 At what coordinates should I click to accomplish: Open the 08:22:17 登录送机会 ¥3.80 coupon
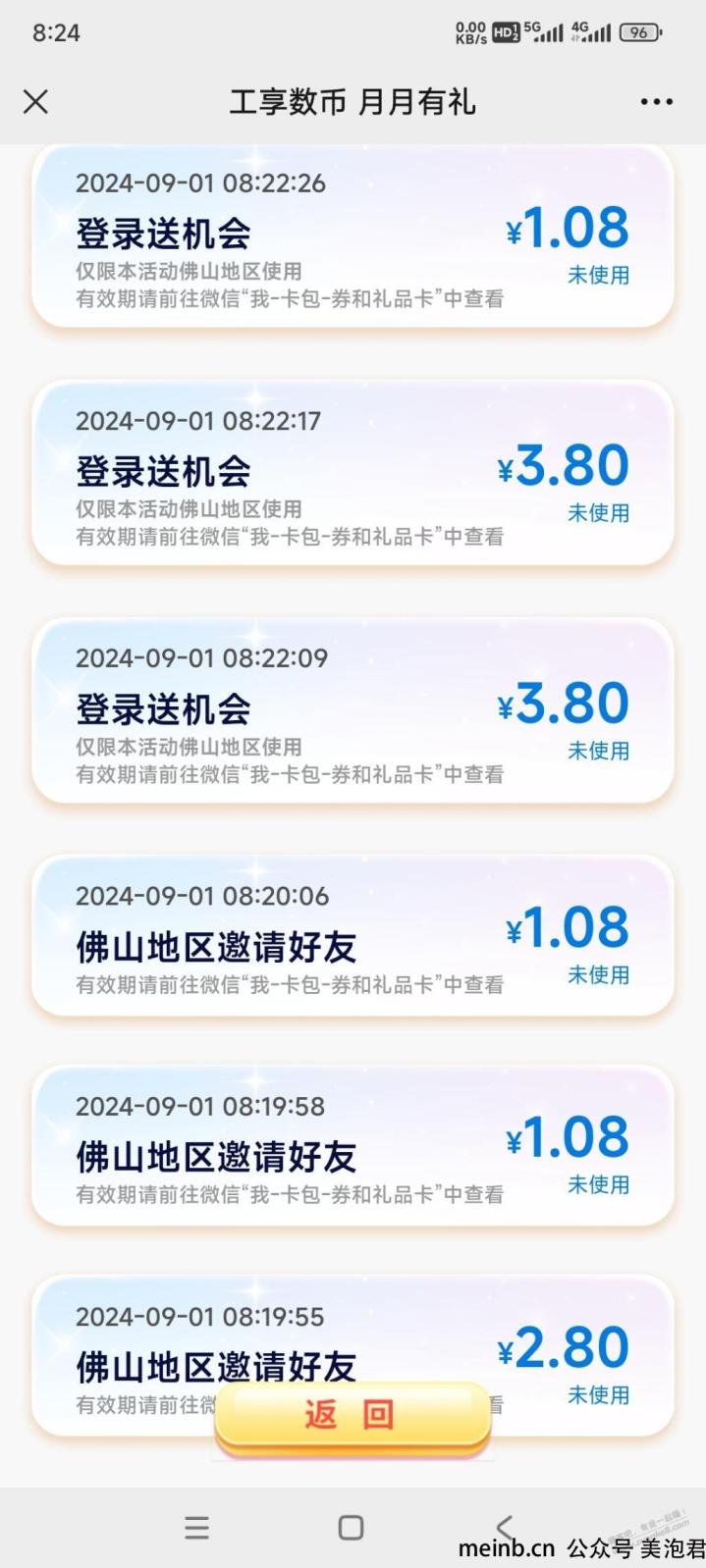point(353,473)
